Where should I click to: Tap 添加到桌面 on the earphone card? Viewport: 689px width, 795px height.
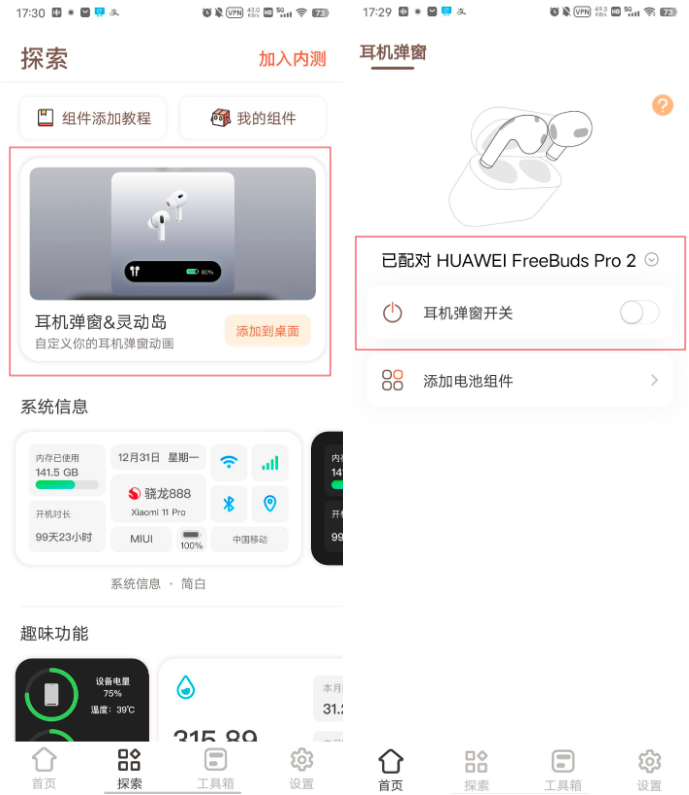coord(267,331)
